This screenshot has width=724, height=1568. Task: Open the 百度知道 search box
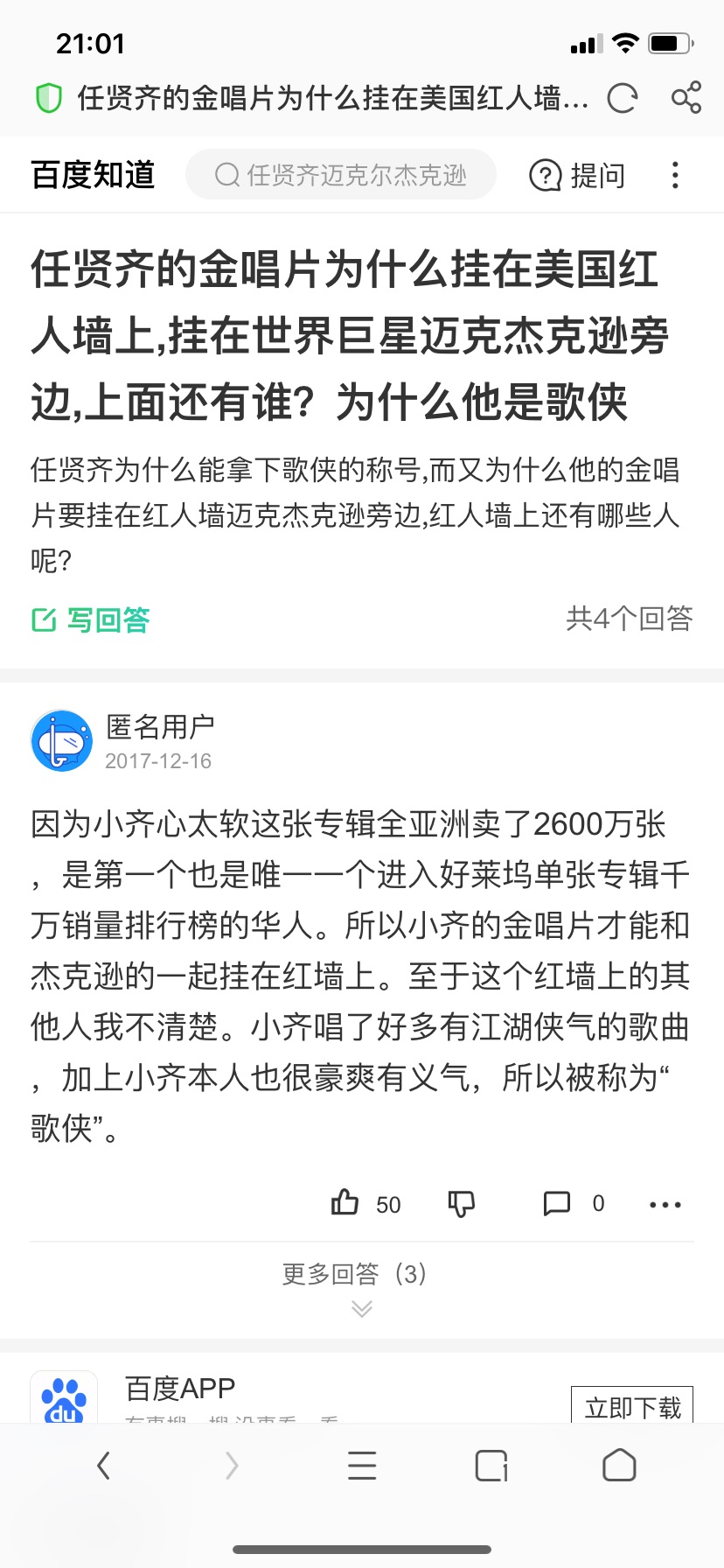click(341, 175)
